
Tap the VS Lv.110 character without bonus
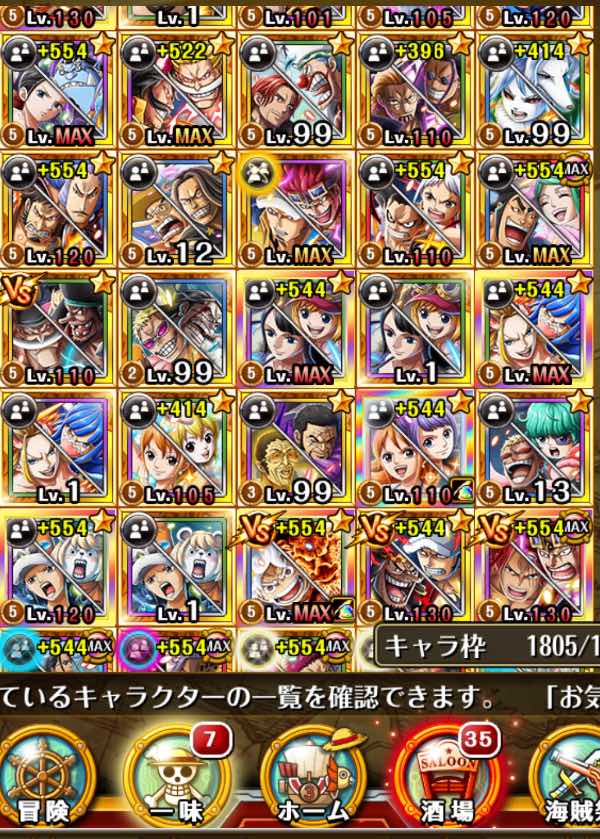(x=57, y=329)
